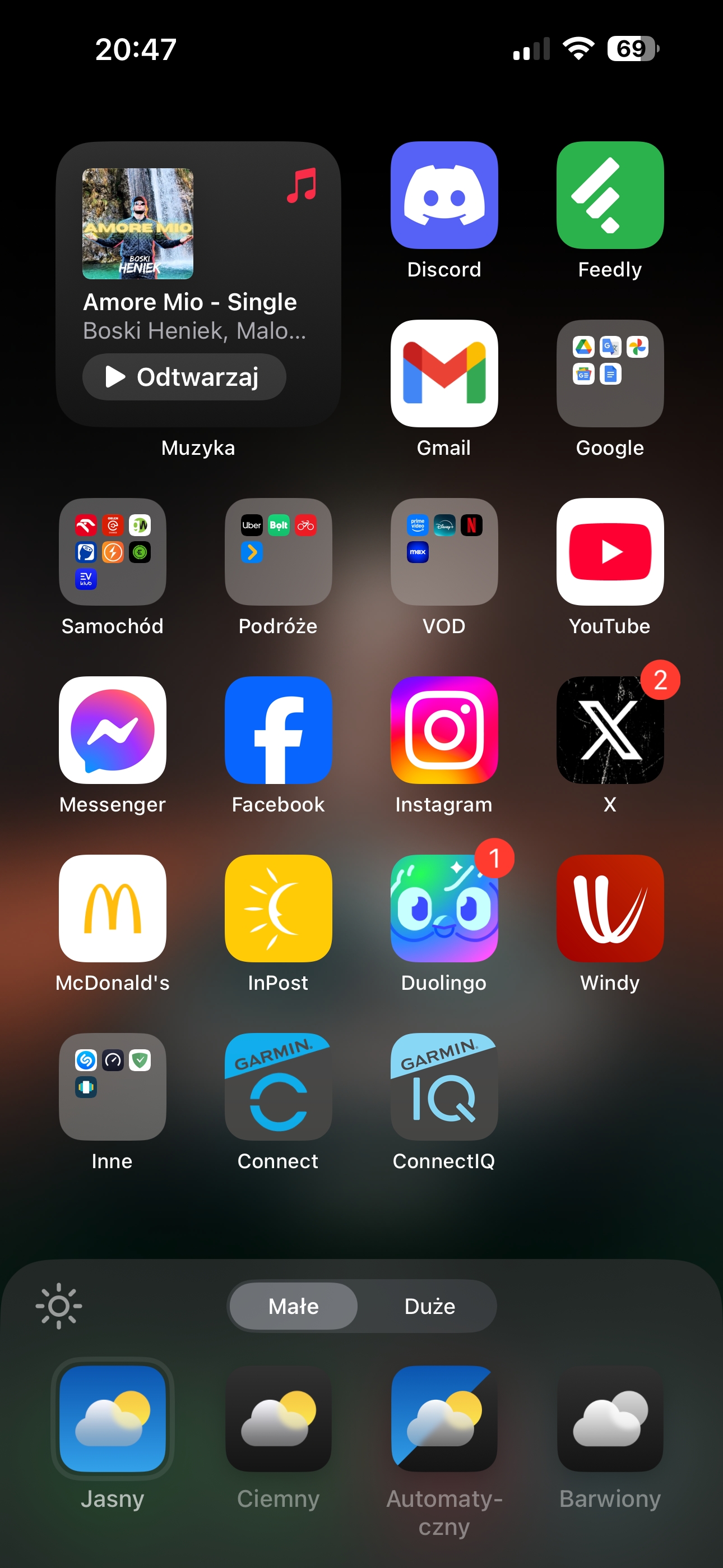Open Garmin ConnectIQ
This screenshot has height=1568, width=723.
coord(444,1087)
